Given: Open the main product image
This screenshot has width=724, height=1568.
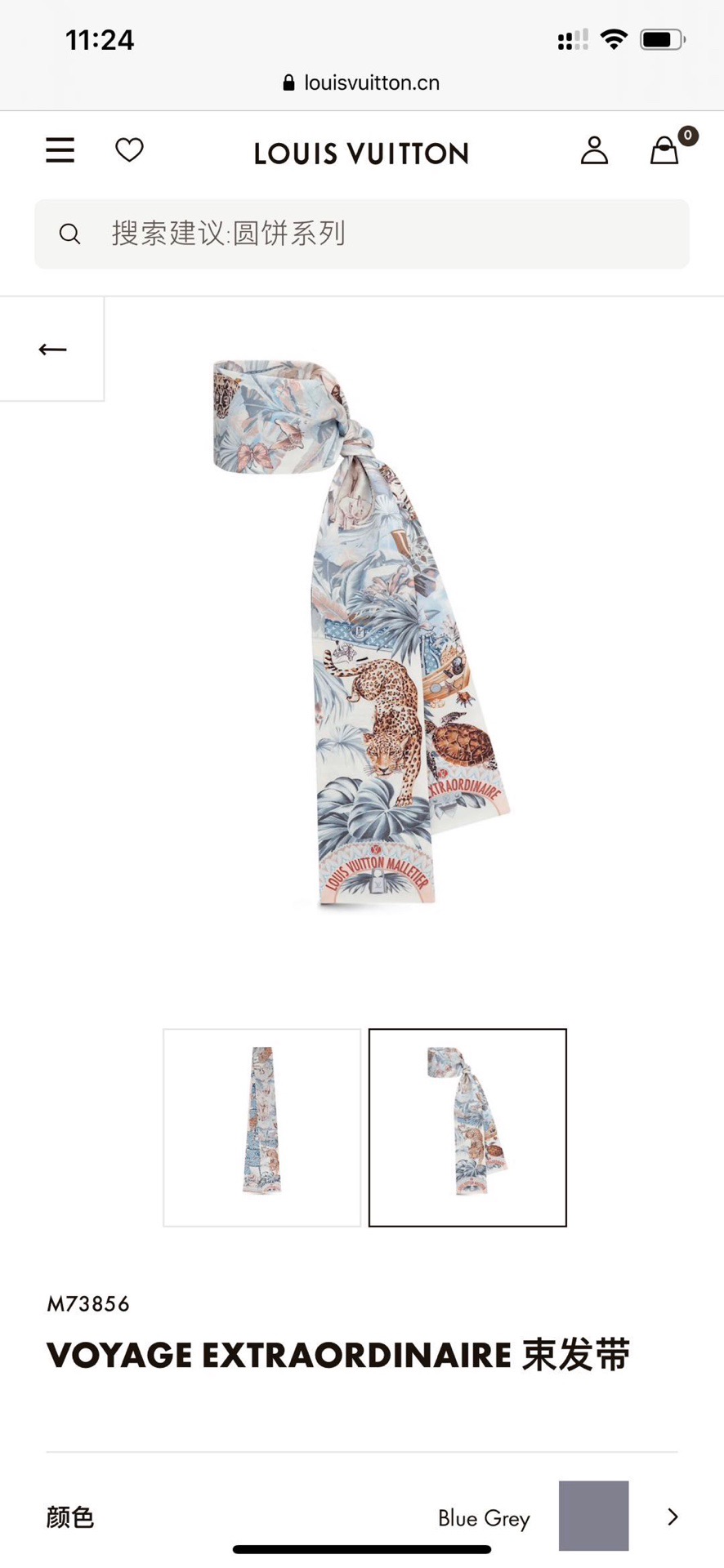Looking at the screenshot, I should coord(362,633).
